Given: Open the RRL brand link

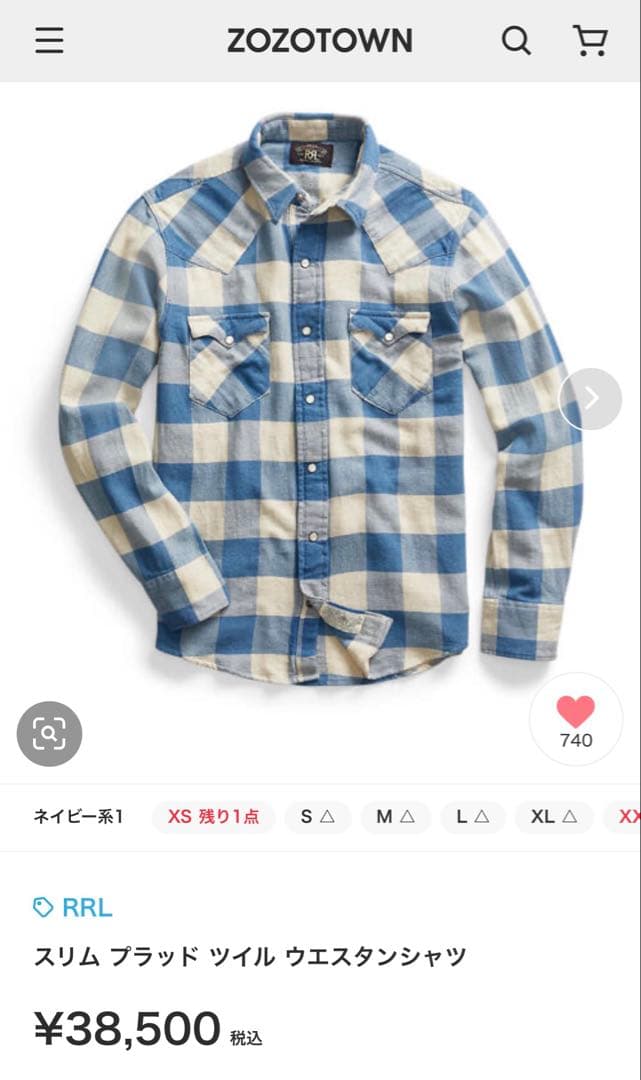Looking at the screenshot, I should pyautogui.click(x=73, y=907).
